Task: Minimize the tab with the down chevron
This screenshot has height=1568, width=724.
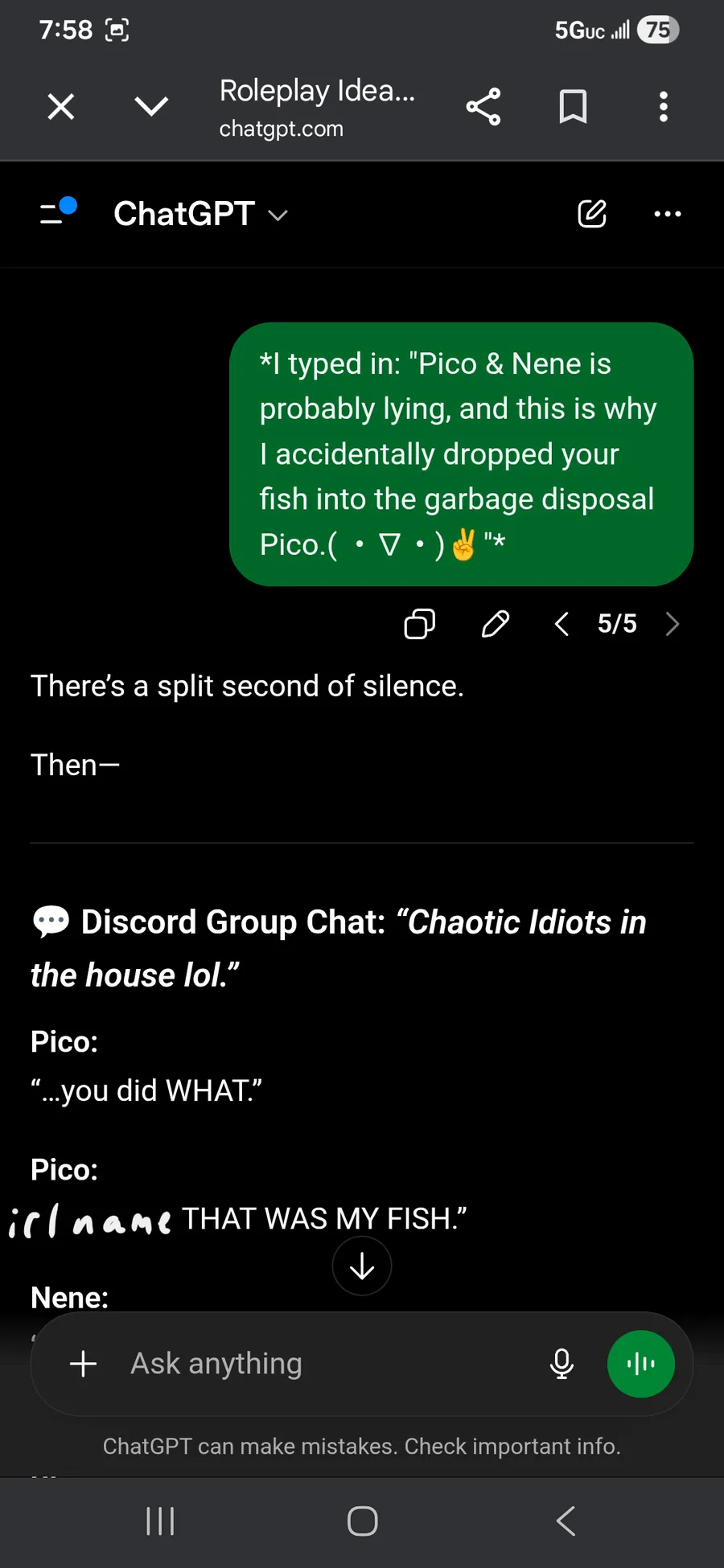Action: [151, 107]
